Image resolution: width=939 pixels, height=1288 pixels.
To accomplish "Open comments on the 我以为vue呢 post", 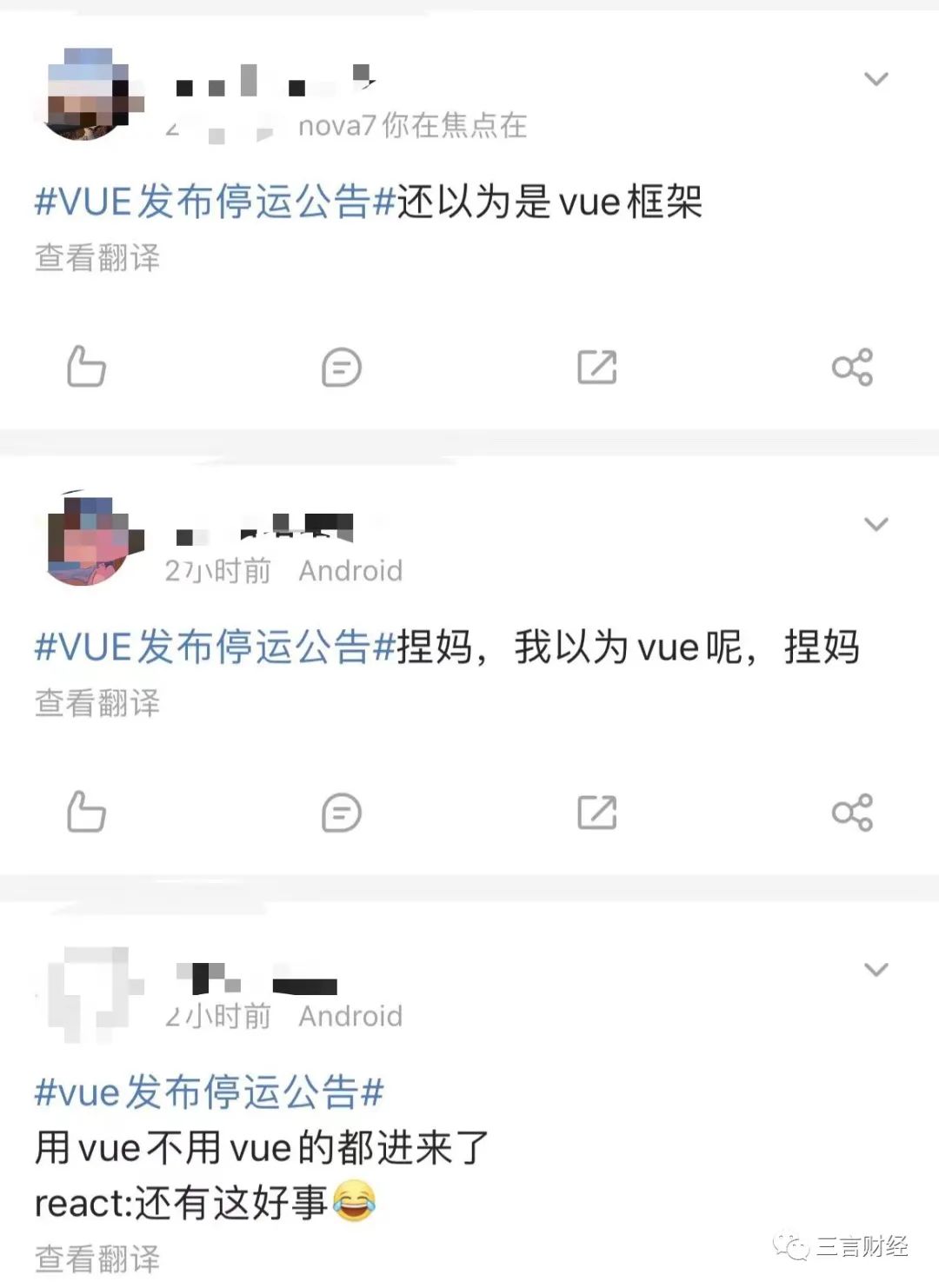I will 341,813.
